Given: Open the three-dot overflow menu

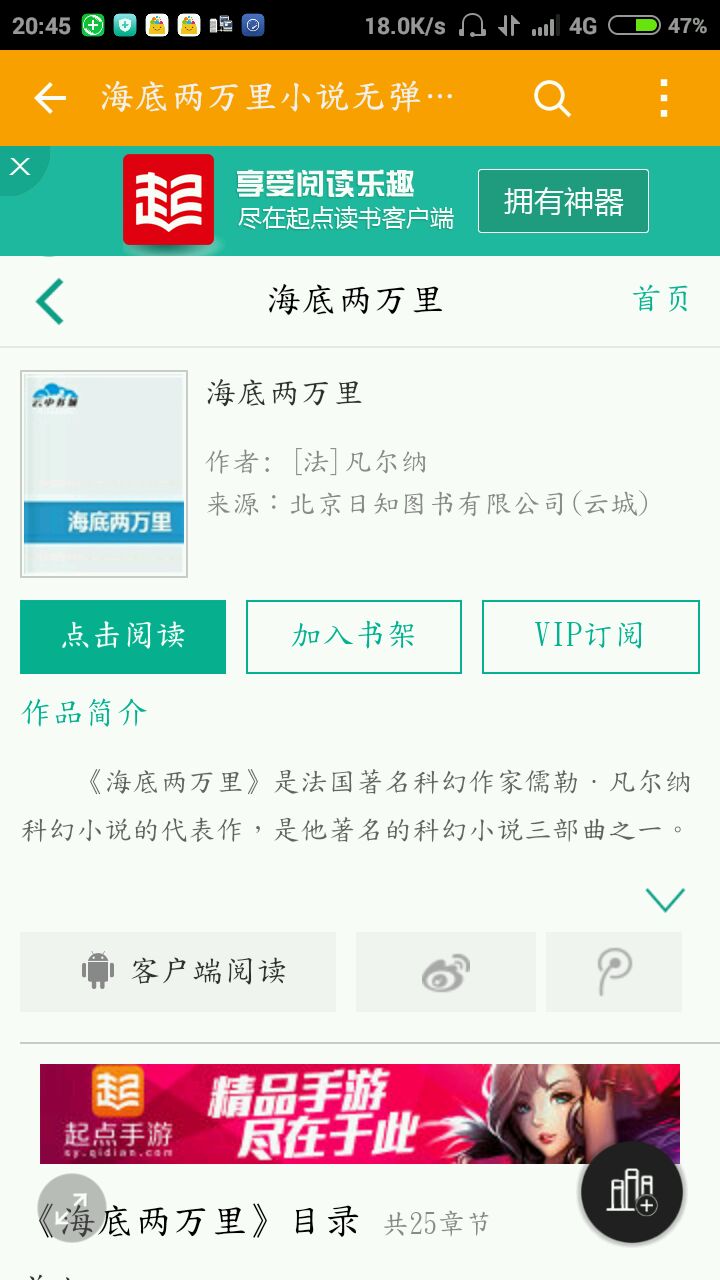Looking at the screenshot, I should point(663,98).
